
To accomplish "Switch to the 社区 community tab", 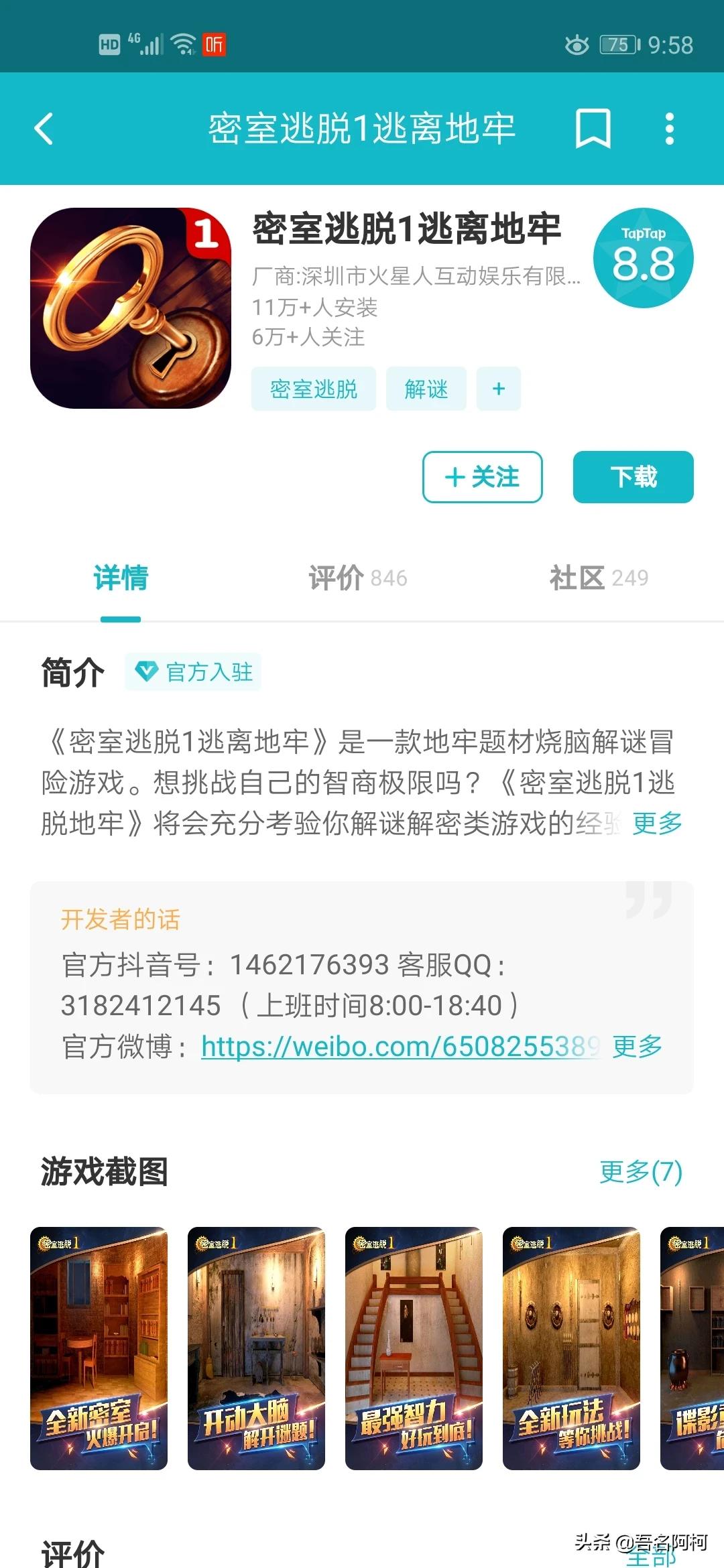I will point(598,578).
